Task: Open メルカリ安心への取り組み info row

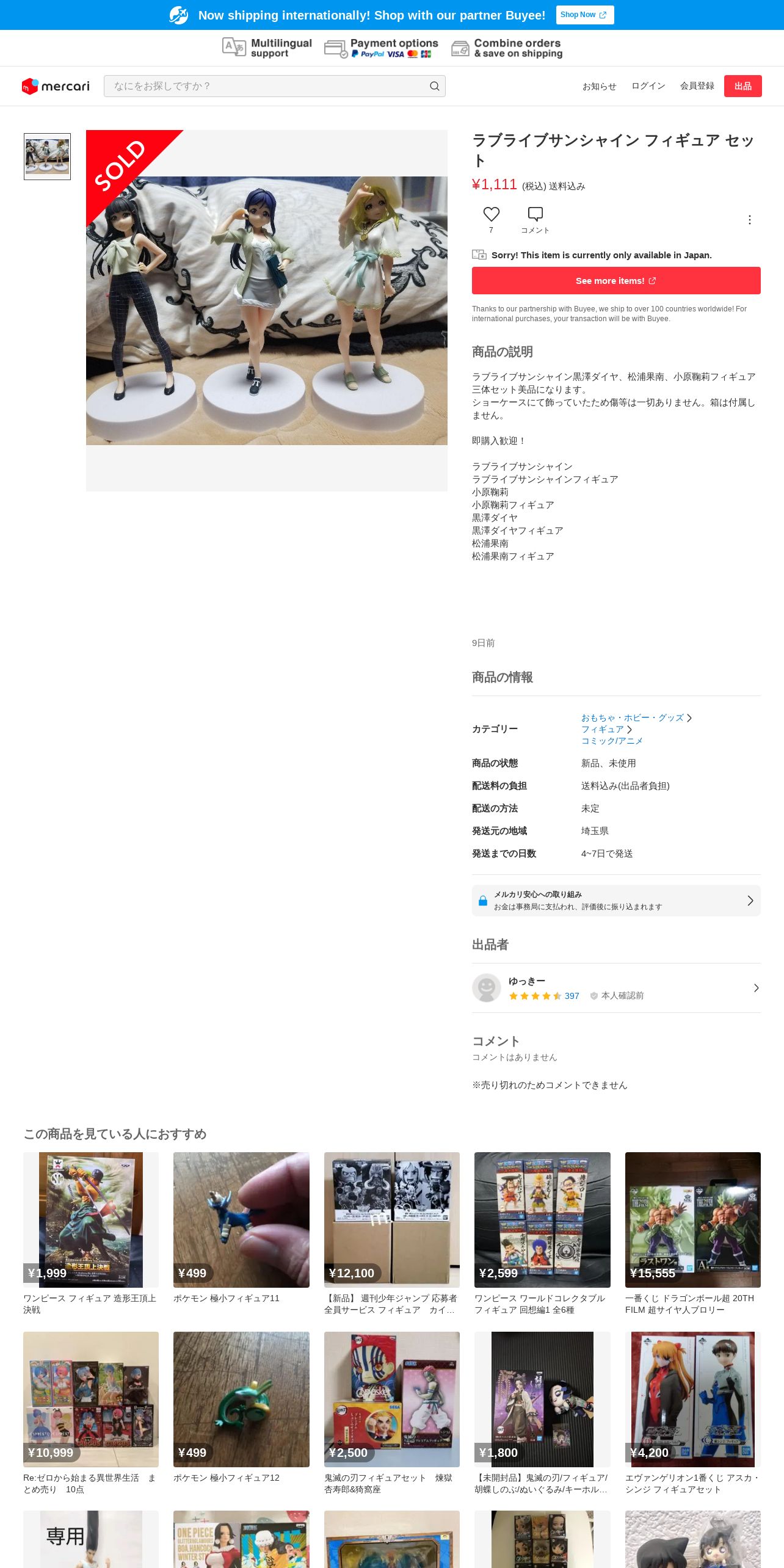Action: (x=615, y=901)
